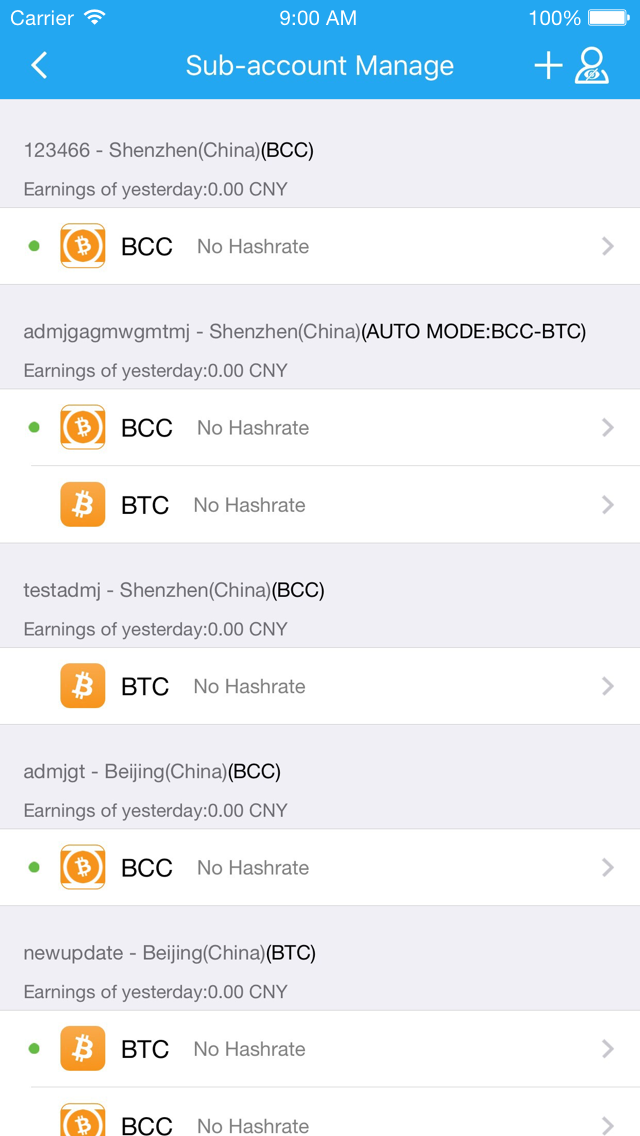Open BCC row under 123466 account
Image resolution: width=640 pixels, height=1136 pixels.
click(x=320, y=246)
